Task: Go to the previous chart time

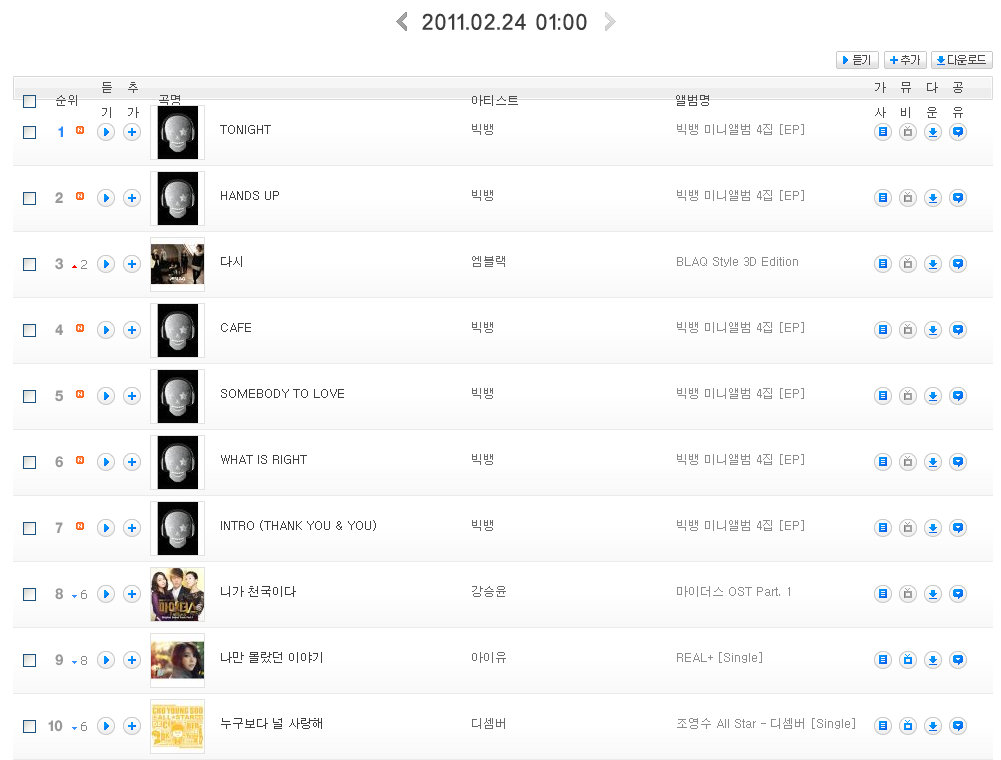Action: (402, 22)
